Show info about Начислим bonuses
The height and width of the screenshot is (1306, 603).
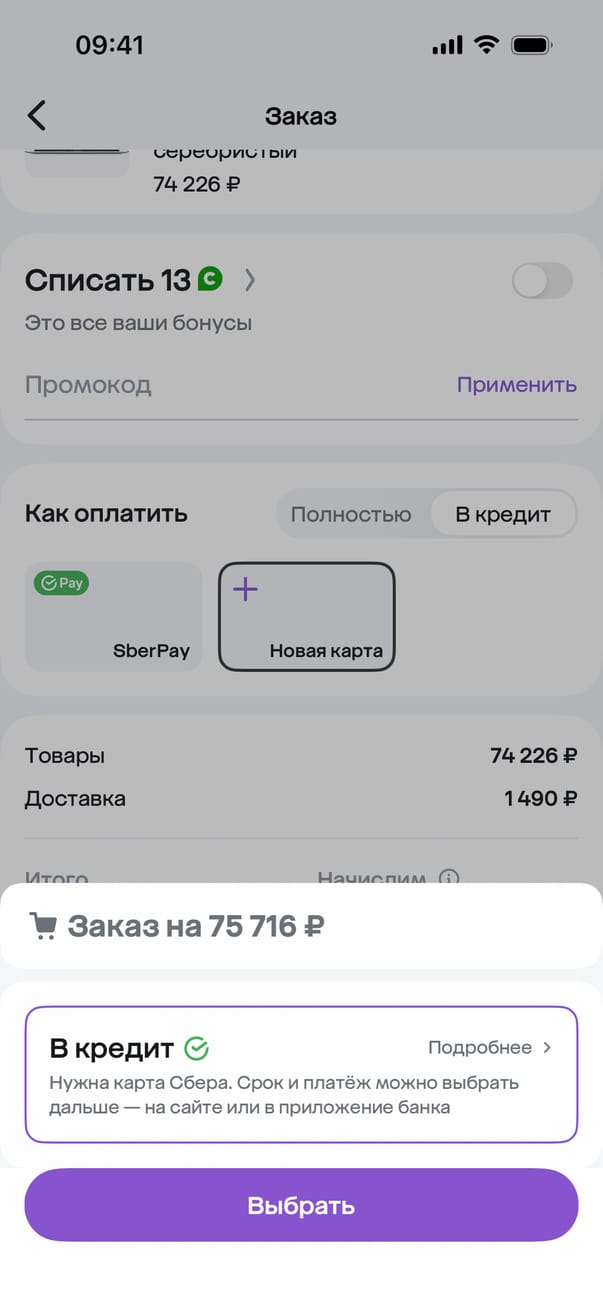pyautogui.click(x=449, y=879)
